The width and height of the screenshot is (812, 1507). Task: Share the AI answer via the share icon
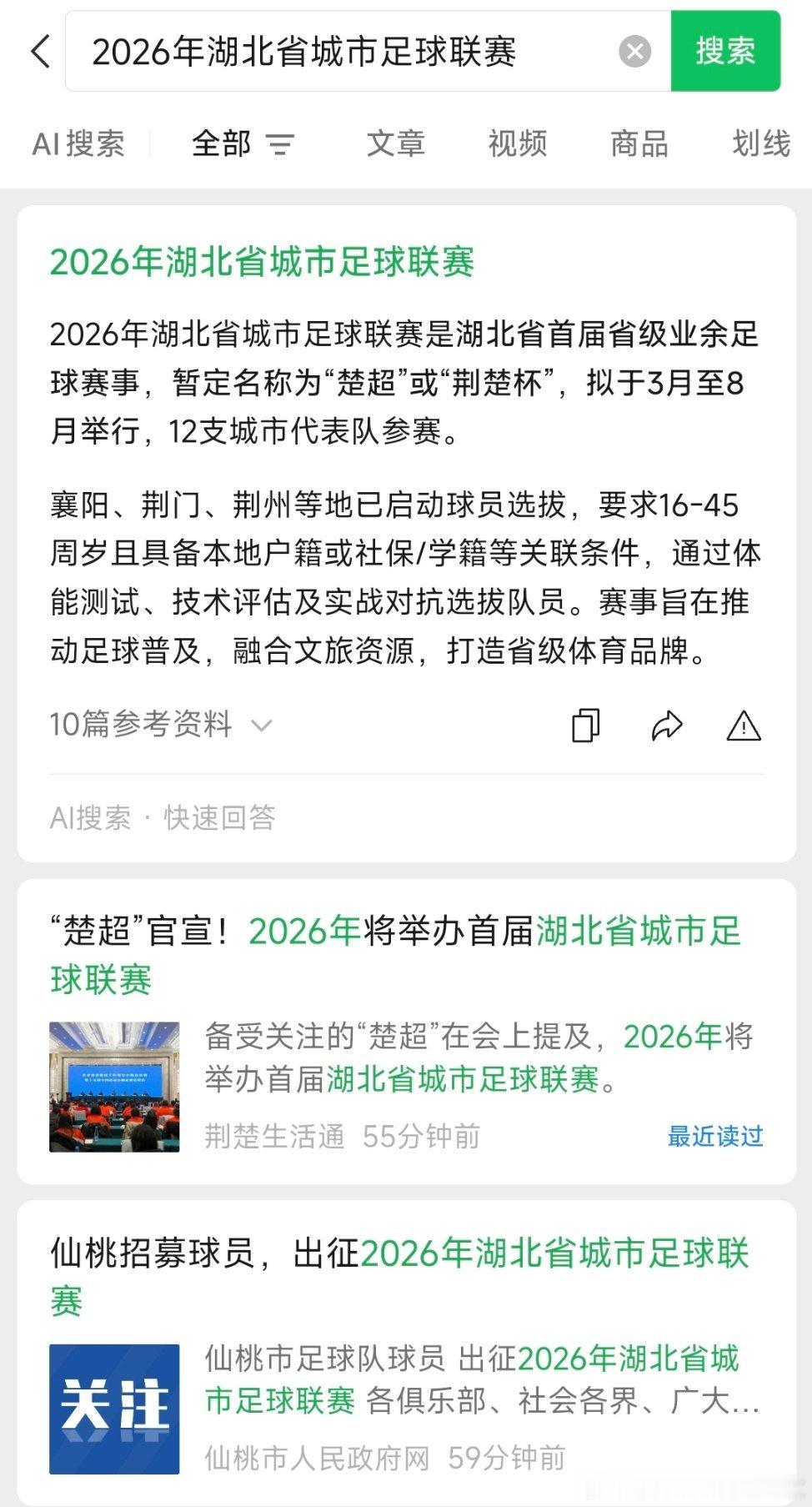coord(666,725)
